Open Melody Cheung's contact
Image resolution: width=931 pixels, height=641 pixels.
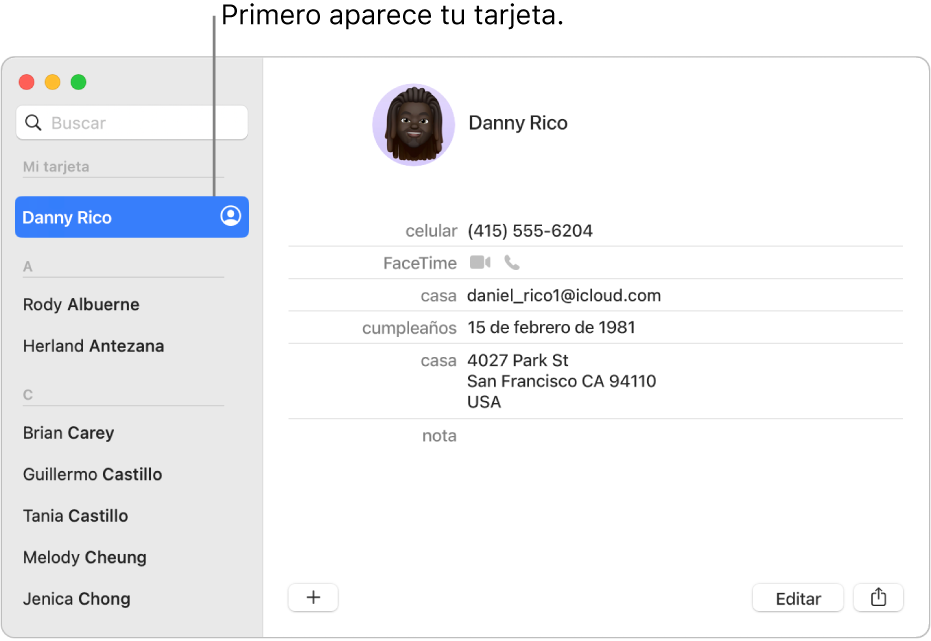84,557
